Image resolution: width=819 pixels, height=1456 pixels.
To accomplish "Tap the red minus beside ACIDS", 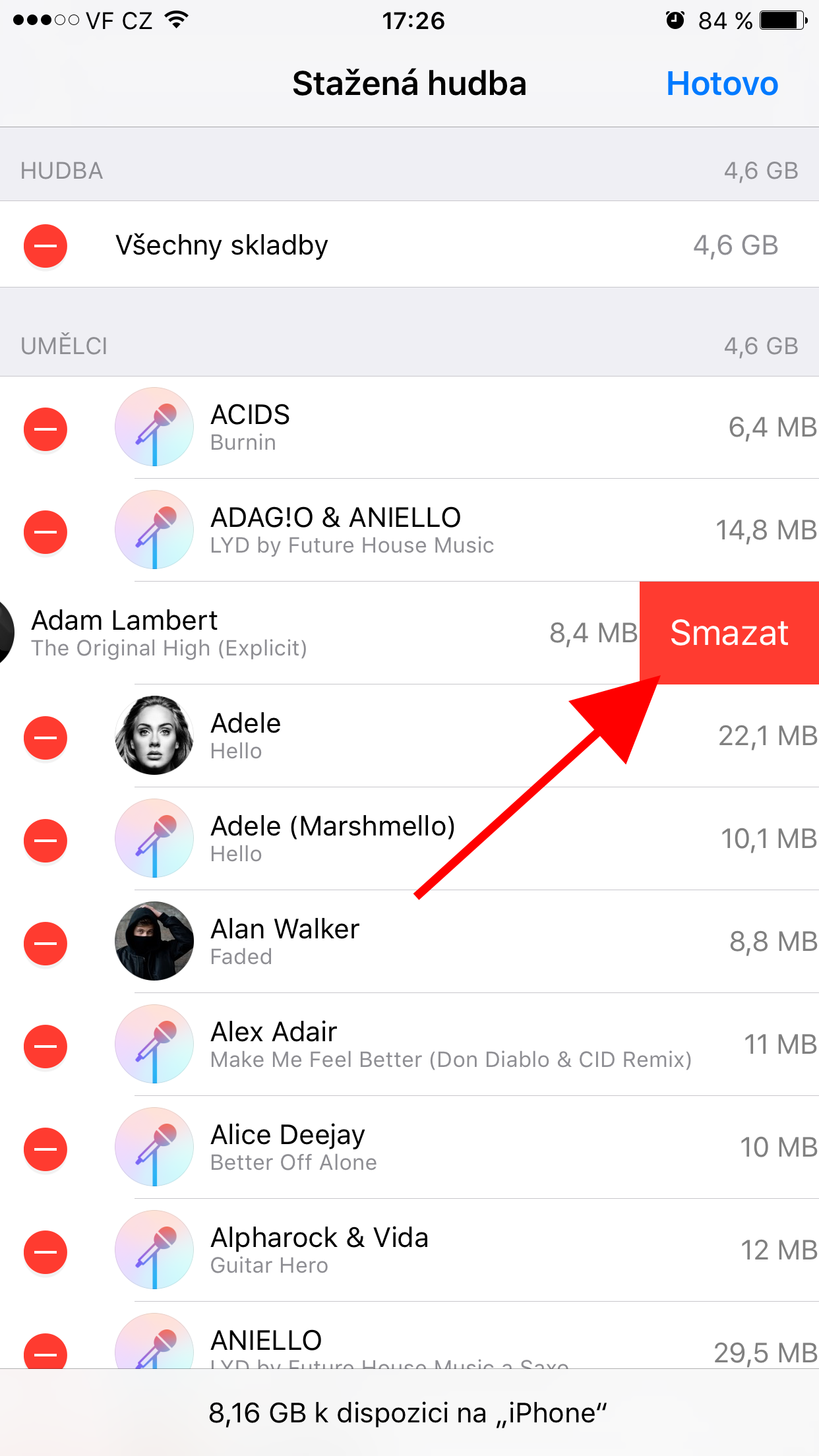I will (45, 429).
